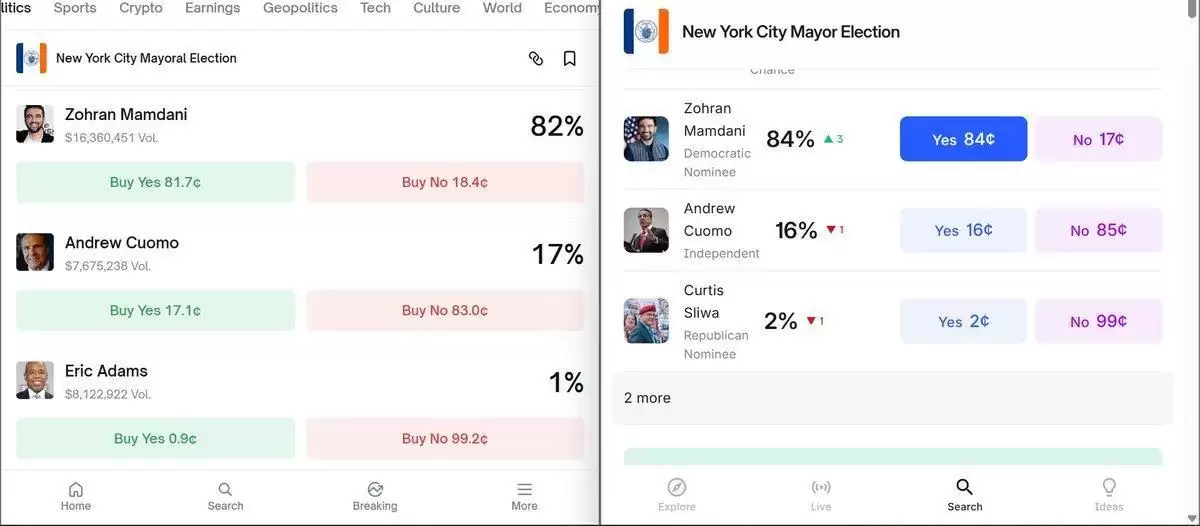This screenshot has height=526, width=1200.
Task: Switch to the Ideas tab
Action: click(x=1109, y=494)
